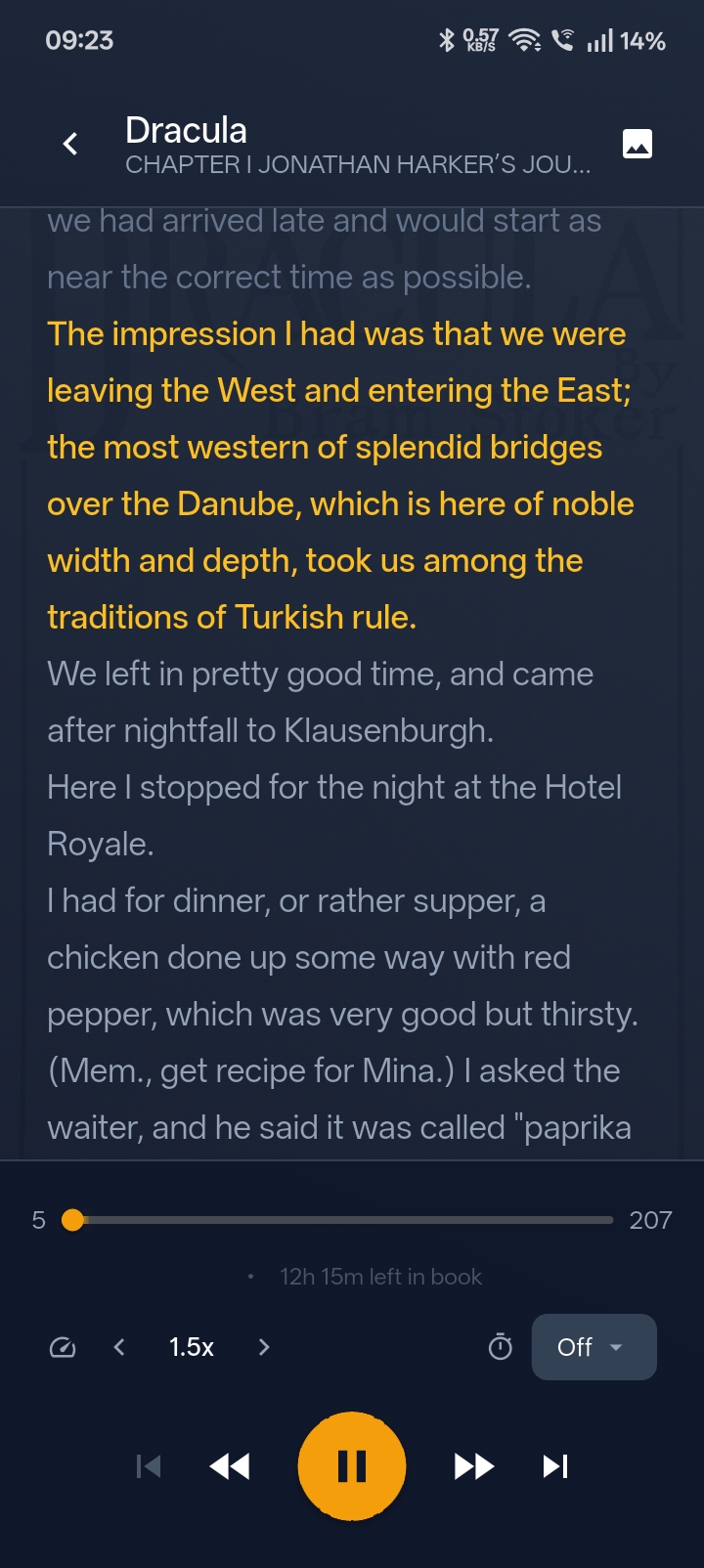Tap the speedometer speed icon

coord(63,1348)
